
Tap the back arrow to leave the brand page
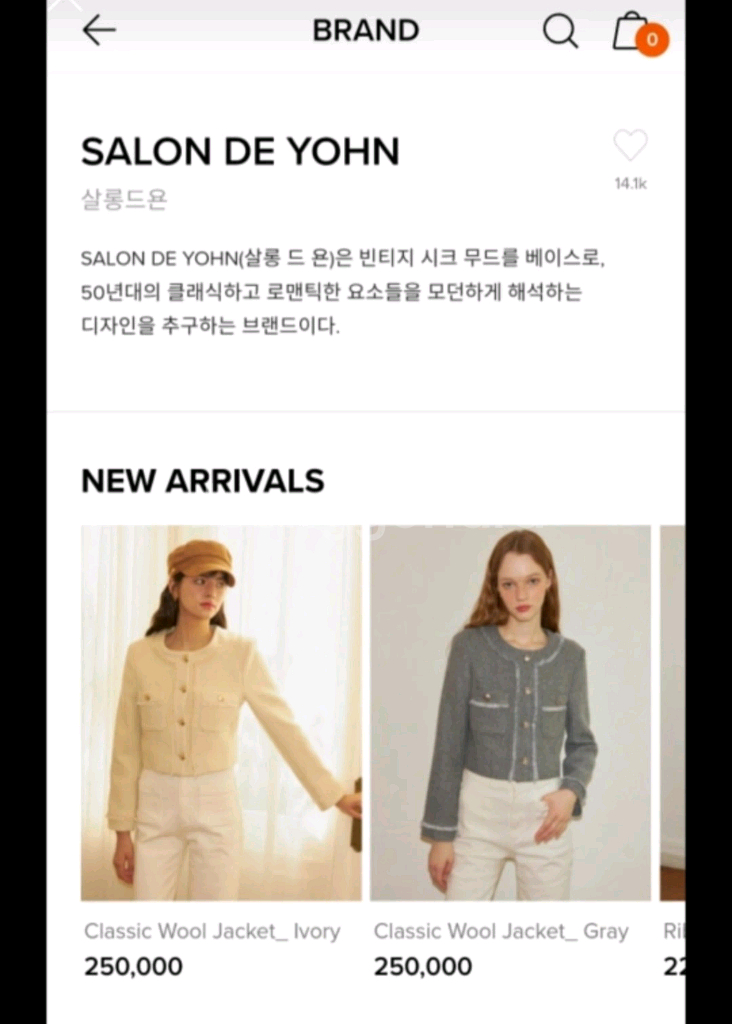click(98, 31)
